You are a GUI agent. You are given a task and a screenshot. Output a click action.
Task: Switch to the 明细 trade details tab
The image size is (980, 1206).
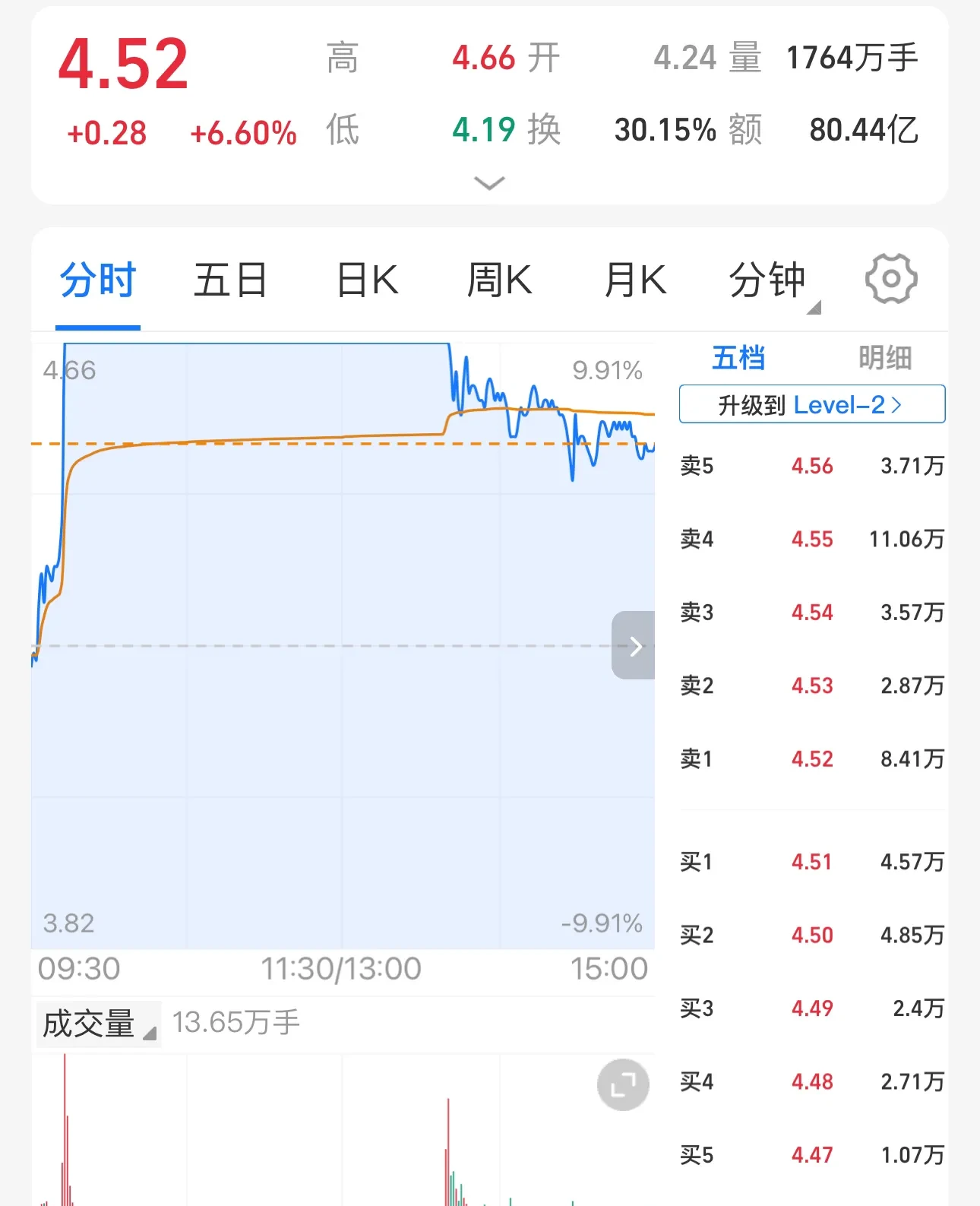coord(885,358)
